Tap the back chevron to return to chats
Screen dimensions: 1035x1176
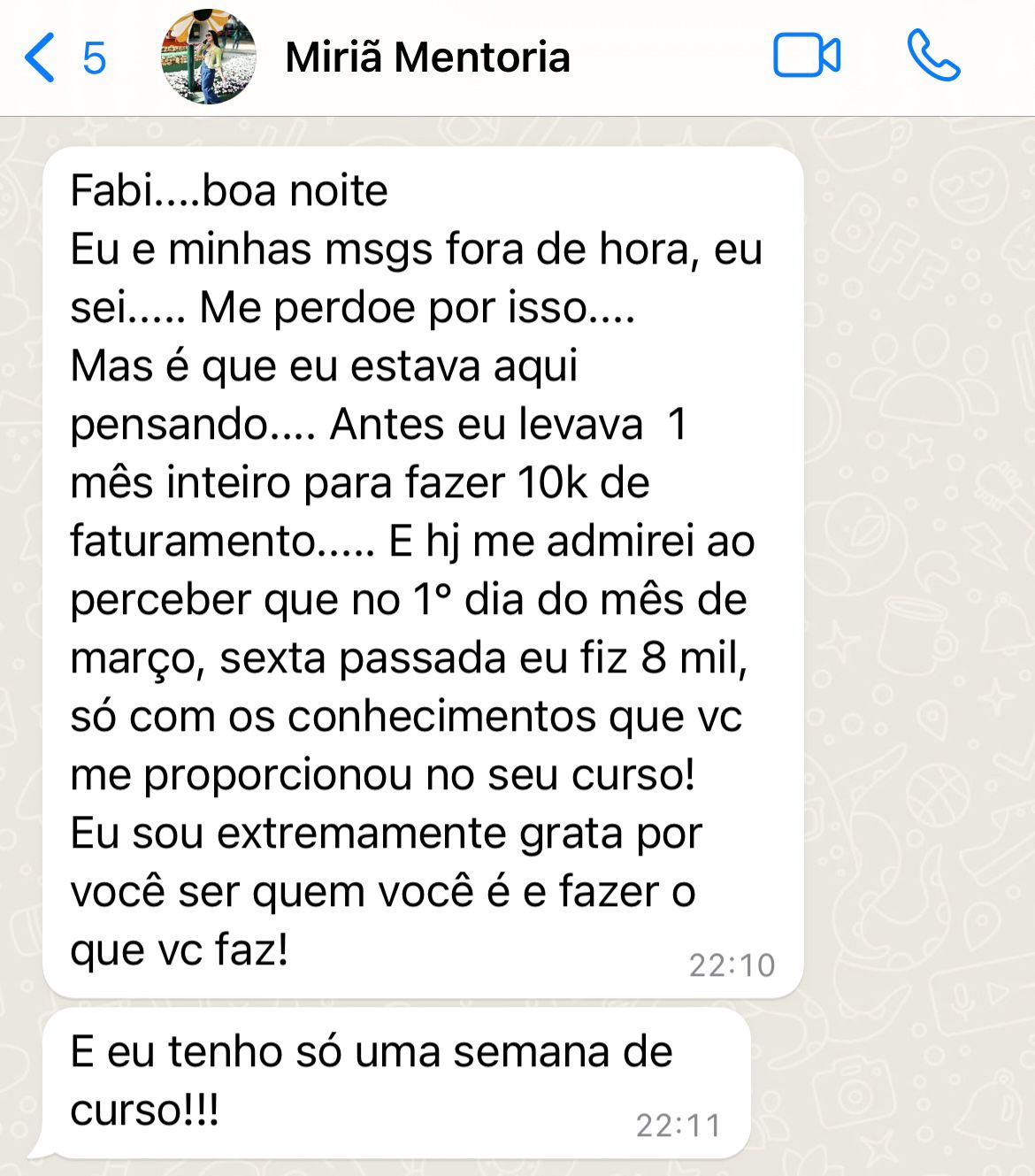point(37,58)
